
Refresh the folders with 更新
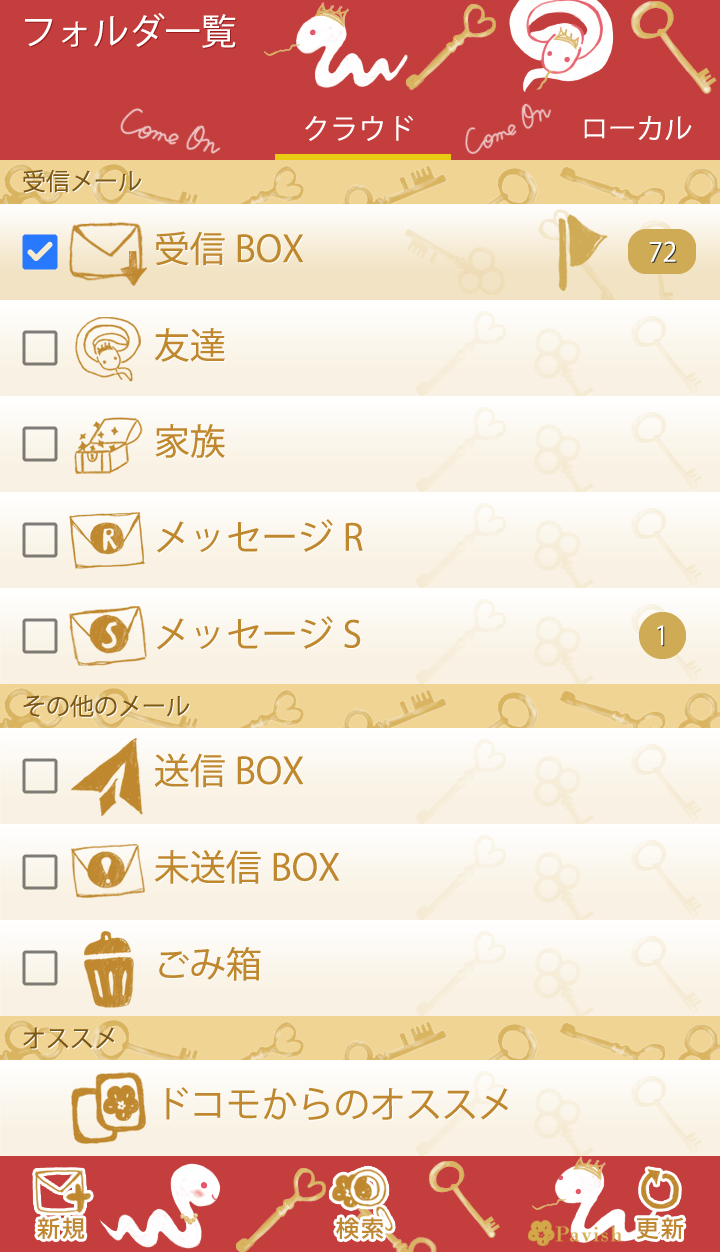click(658, 1205)
